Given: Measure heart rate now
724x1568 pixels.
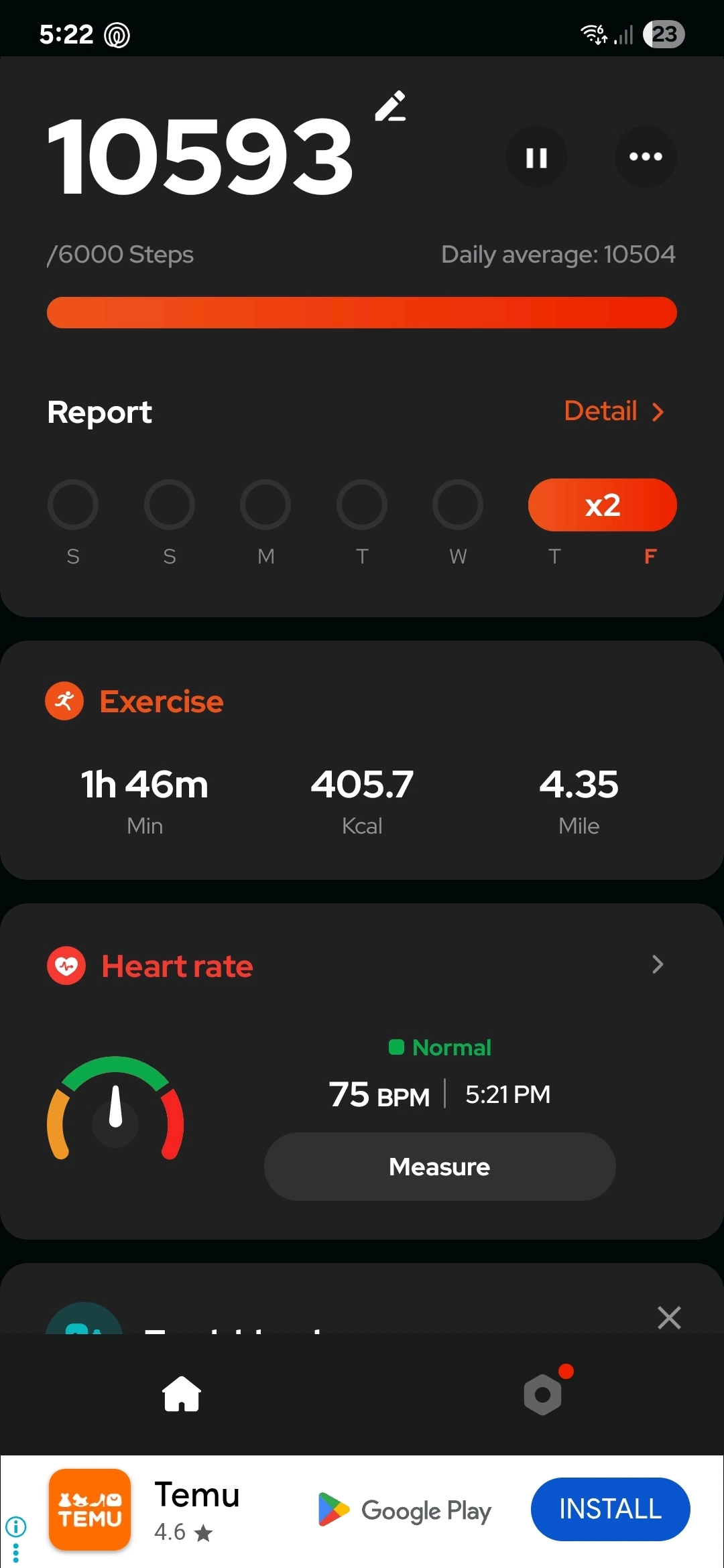Looking at the screenshot, I should click(x=440, y=1167).
